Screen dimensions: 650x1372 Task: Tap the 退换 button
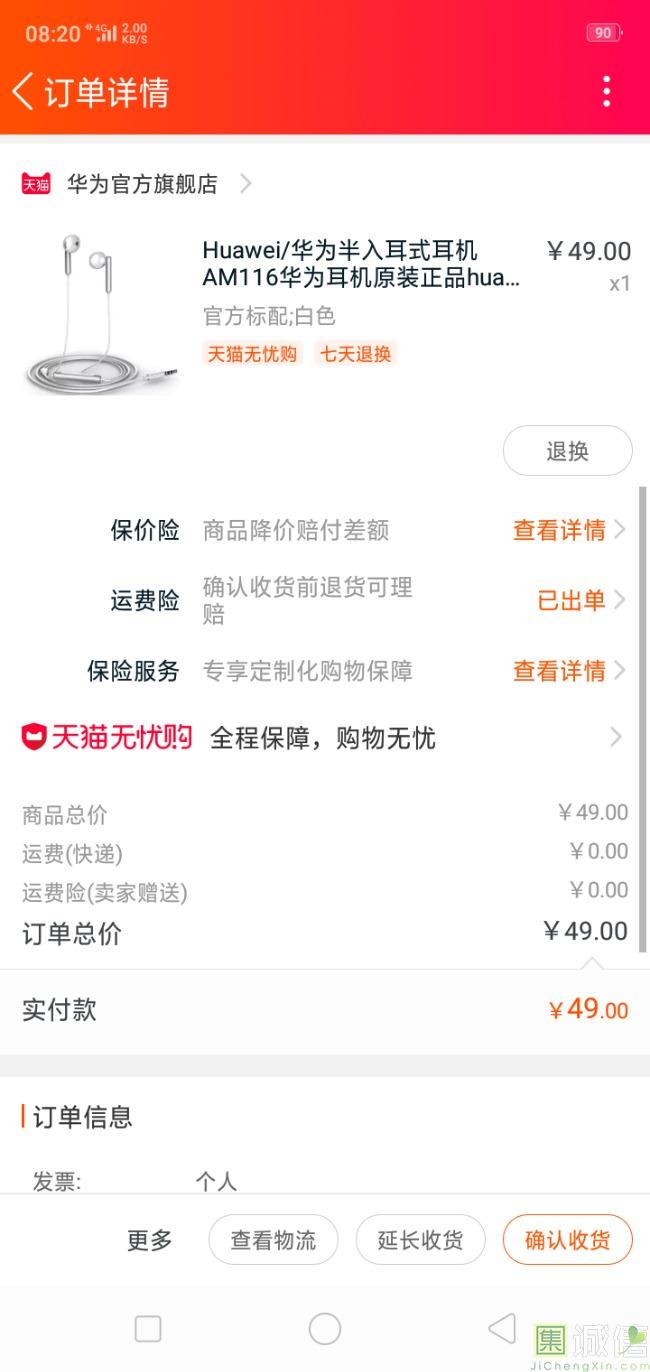pos(567,451)
